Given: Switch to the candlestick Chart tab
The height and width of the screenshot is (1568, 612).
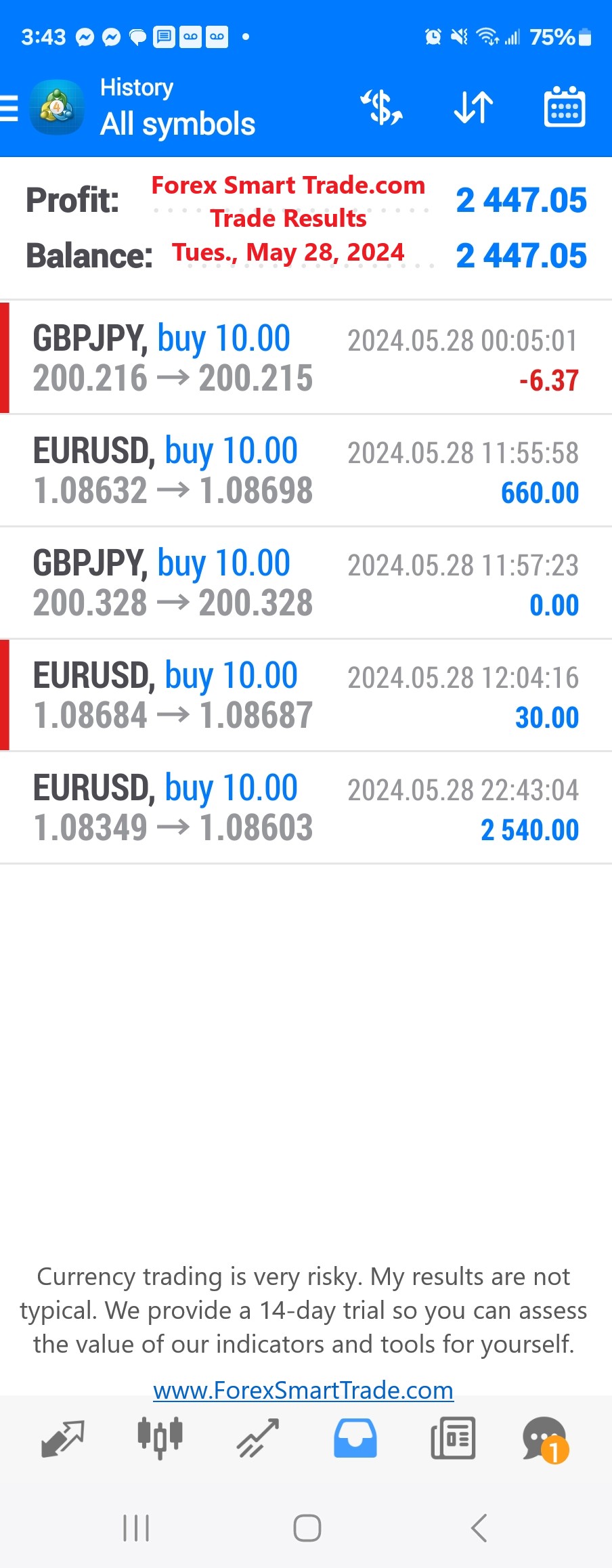Looking at the screenshot, I should tap(160, 1438).
